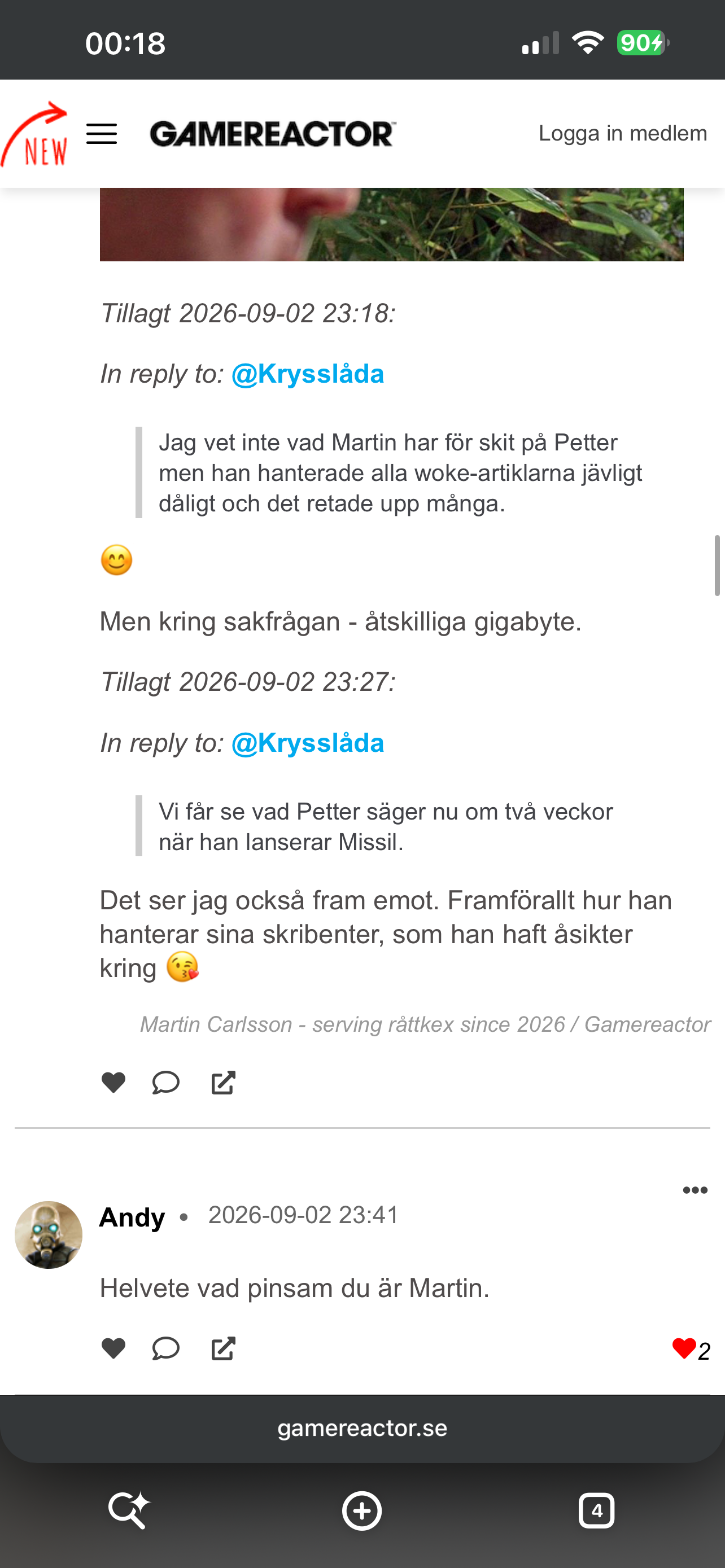Reply to Andy's comment
The width and height of the screenshot is (725, 1568).
tap(165, 1349)
